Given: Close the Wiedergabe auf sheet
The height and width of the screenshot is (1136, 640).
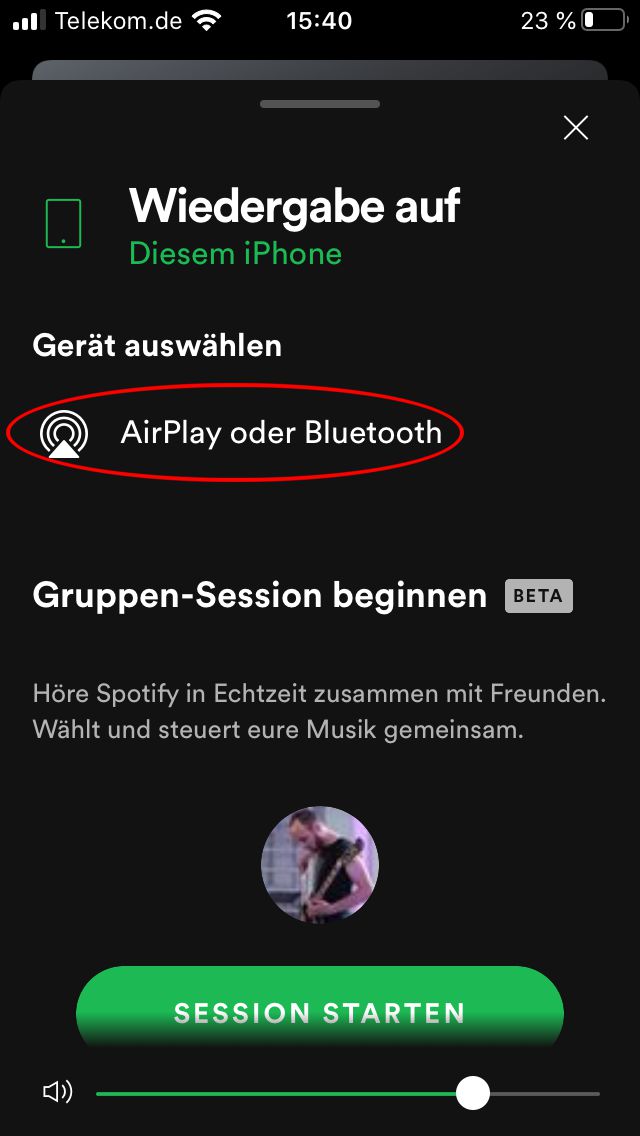Looking at the screenshot, I should tap(576, 127).
